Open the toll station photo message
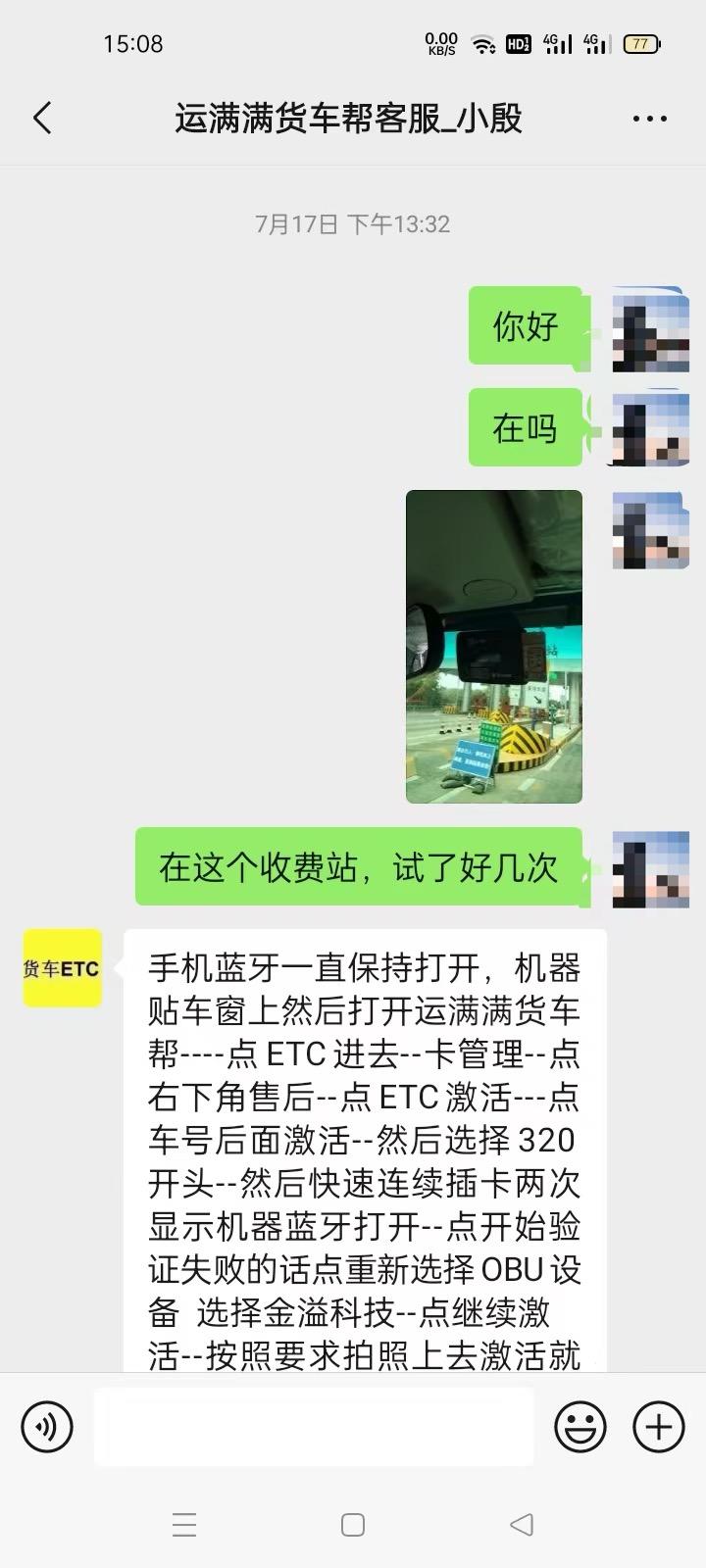 tap(494, 647)
